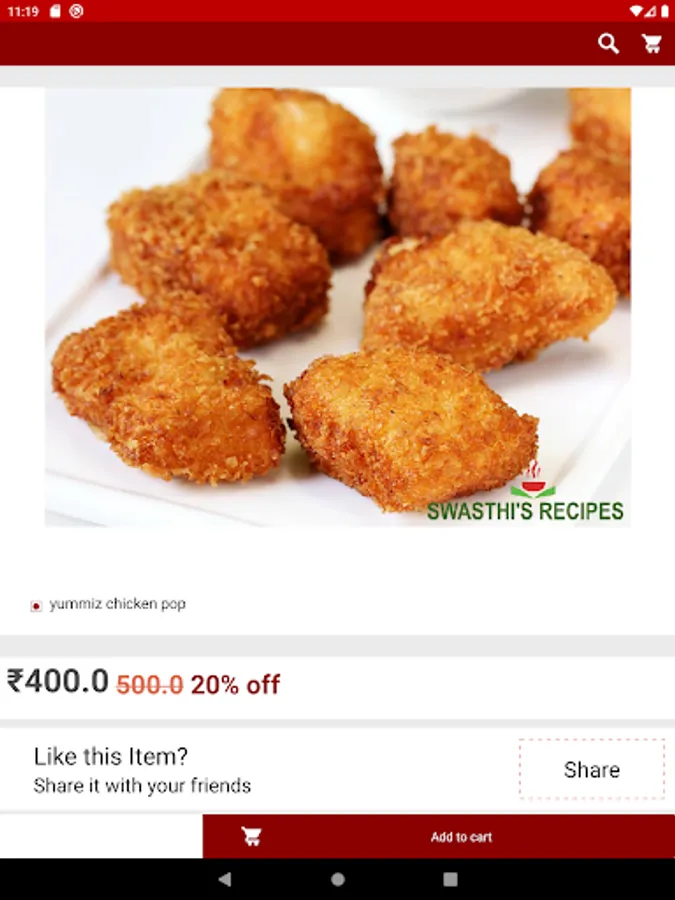Share this item with friends
The image size is (675, 900).
[591, 769]
